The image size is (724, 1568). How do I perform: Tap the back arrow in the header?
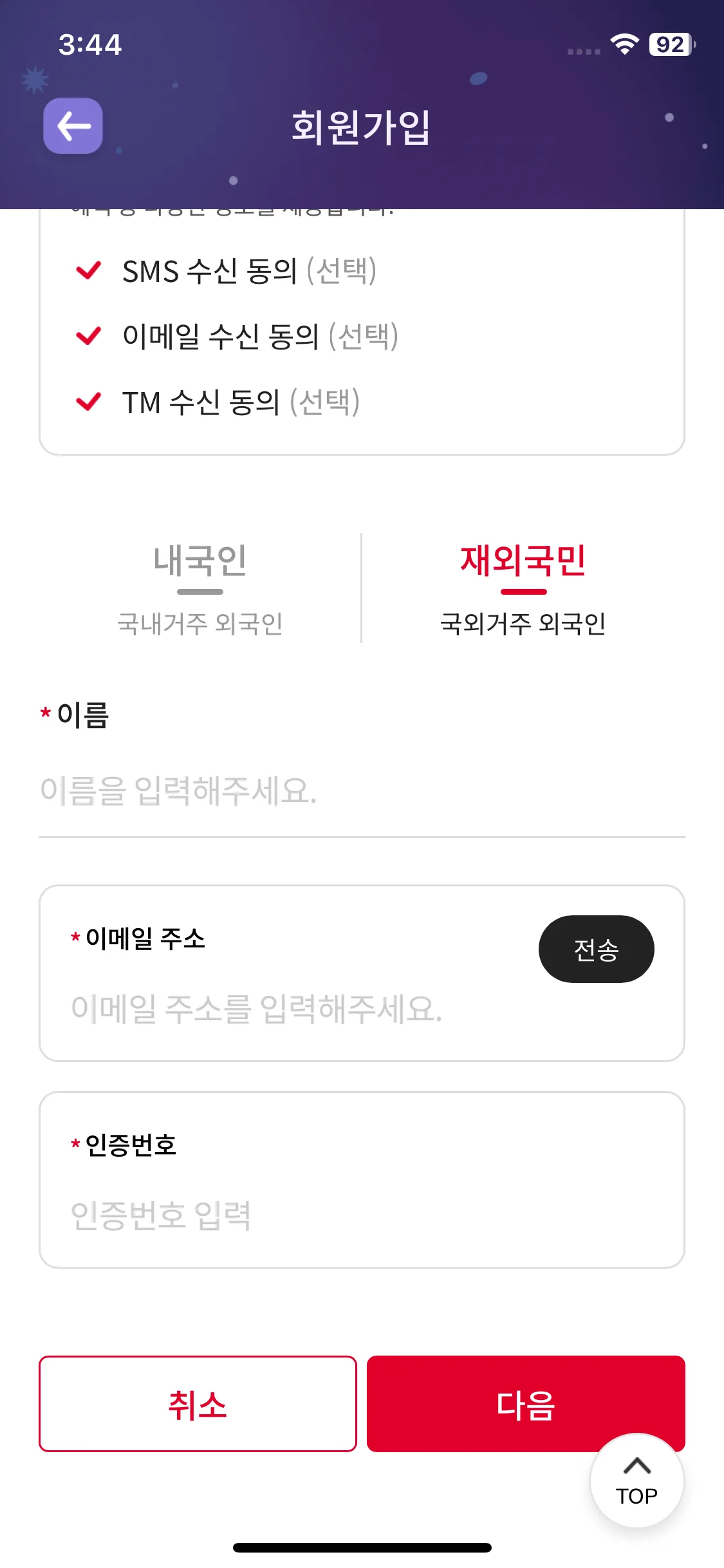72,127
